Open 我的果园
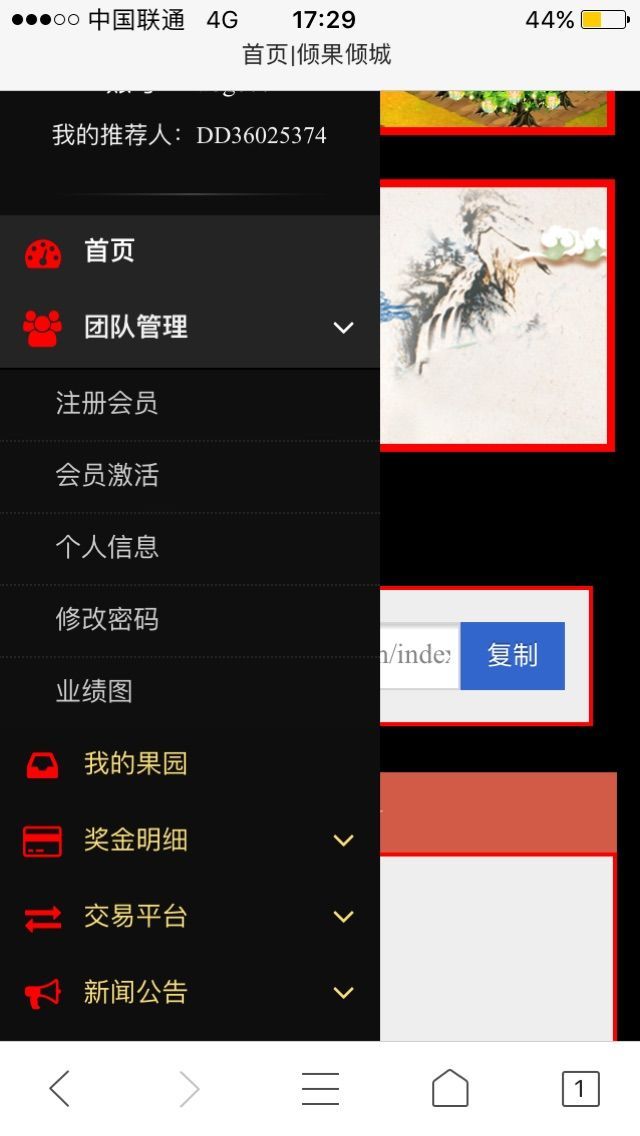 coord(189,764)
